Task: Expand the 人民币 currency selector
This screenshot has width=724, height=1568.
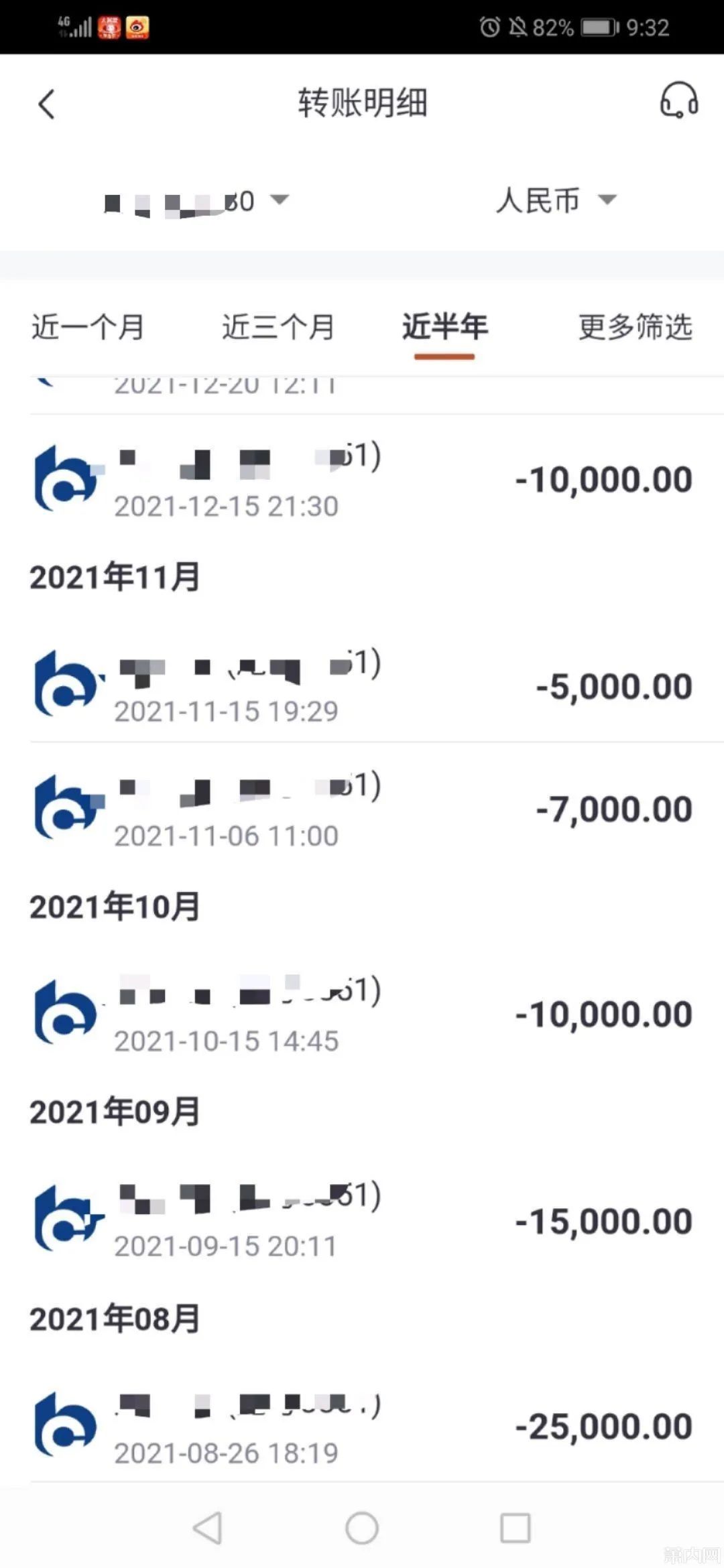Action: pyautogui.click(x=555, y=200)
